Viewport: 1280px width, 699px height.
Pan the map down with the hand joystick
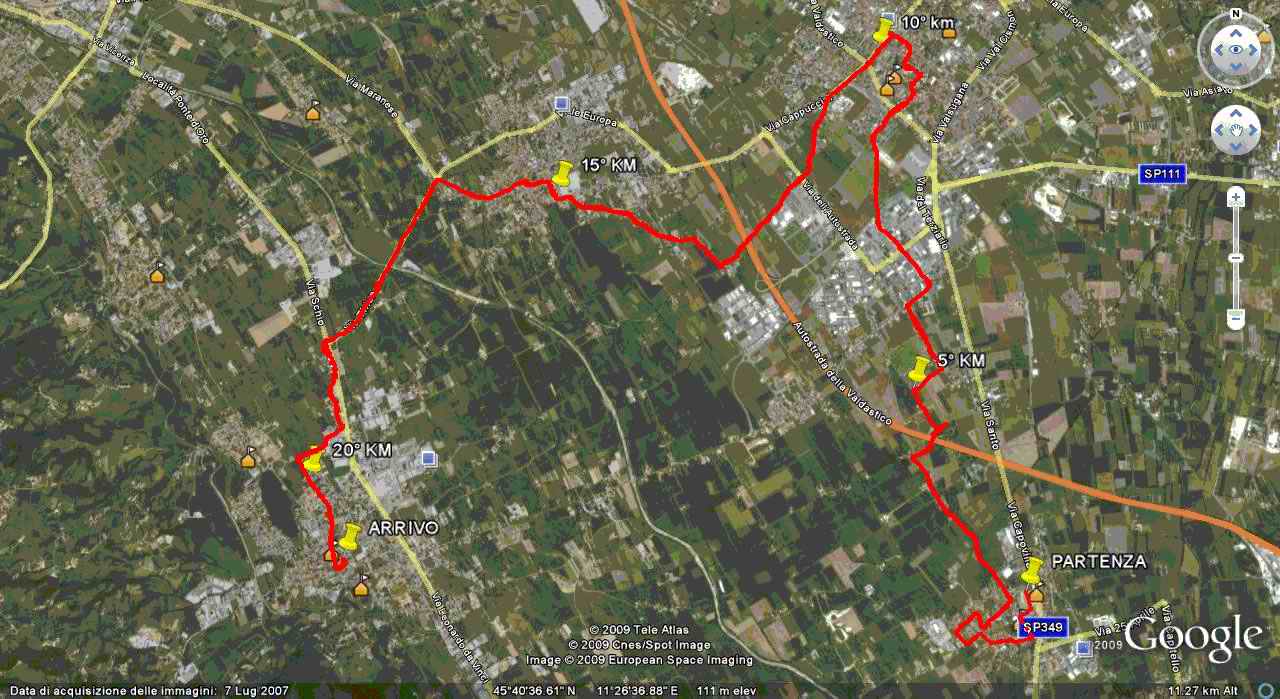1236,147
